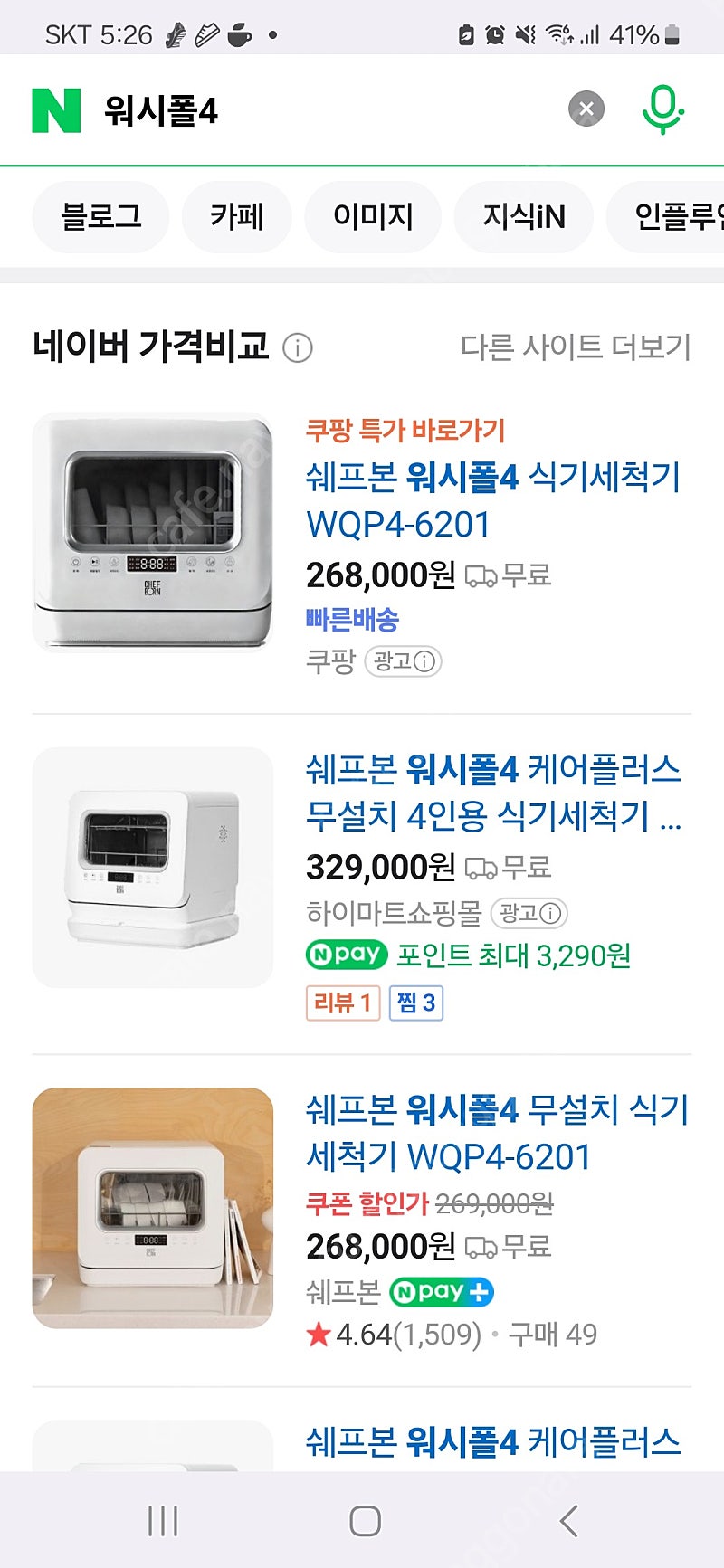This screenshot has height=1568, width=724.
Task: Switch to the 이미지 tab
Action: click(x=373, y=216)
